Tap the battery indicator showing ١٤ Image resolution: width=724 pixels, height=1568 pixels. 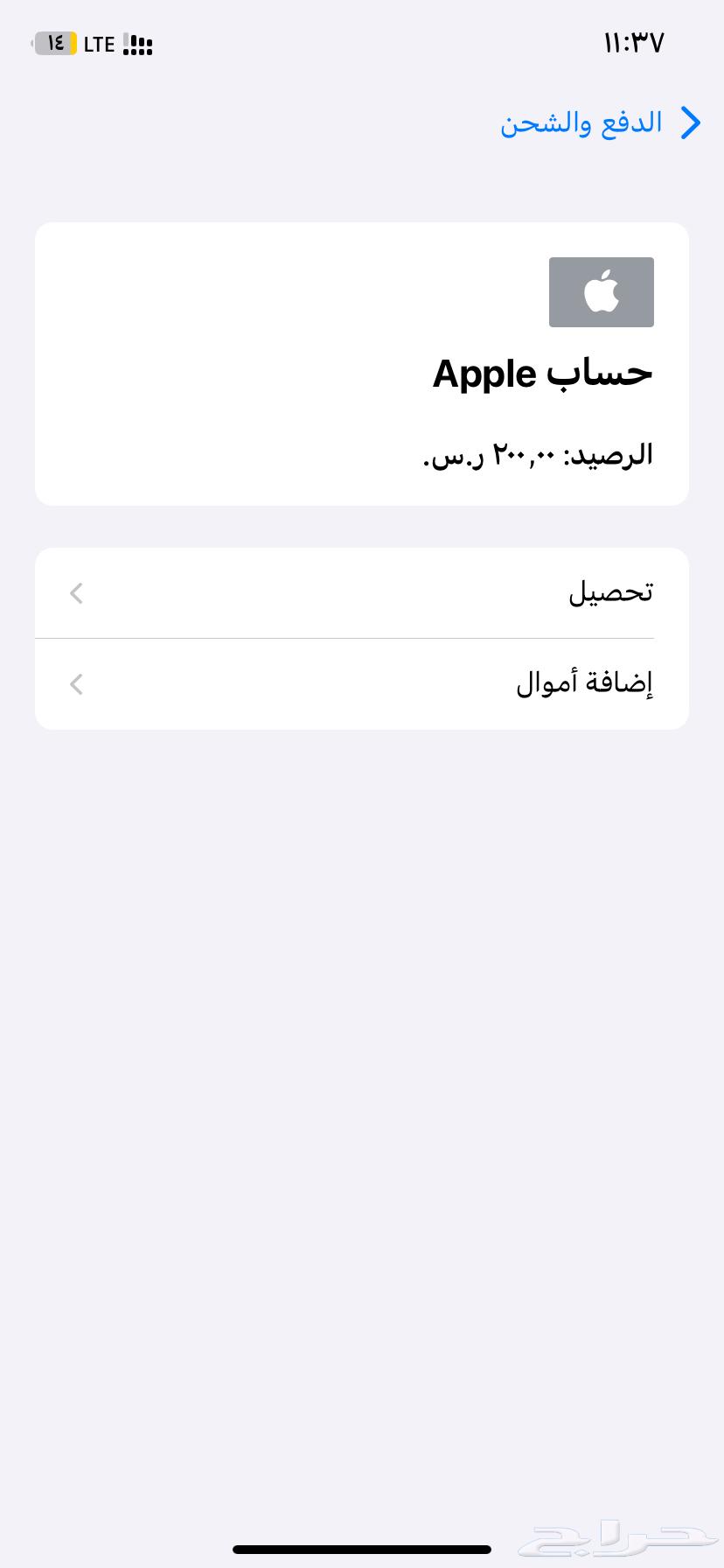tap(55, 42)
